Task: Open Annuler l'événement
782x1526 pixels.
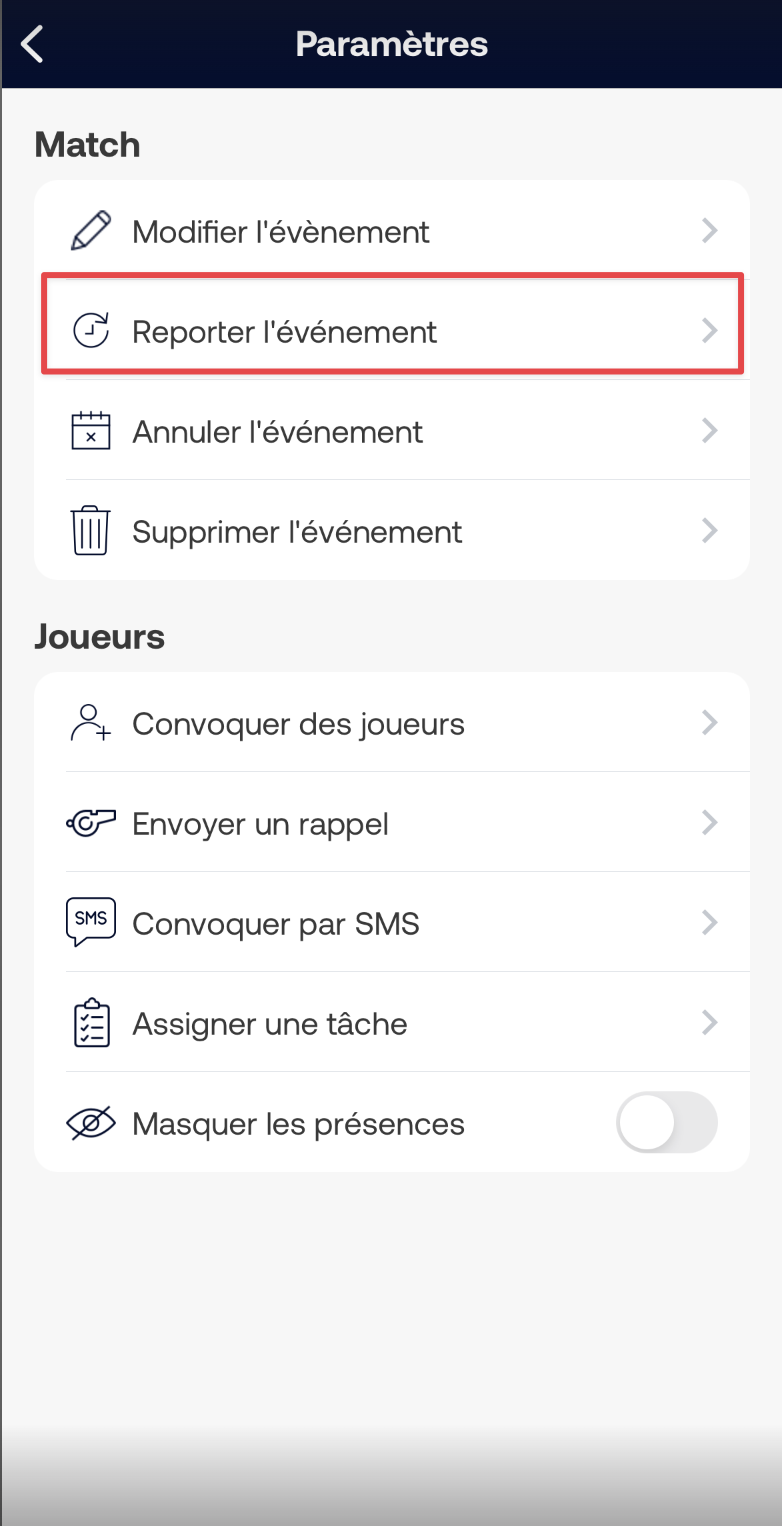Action: (x=392, y=431)
